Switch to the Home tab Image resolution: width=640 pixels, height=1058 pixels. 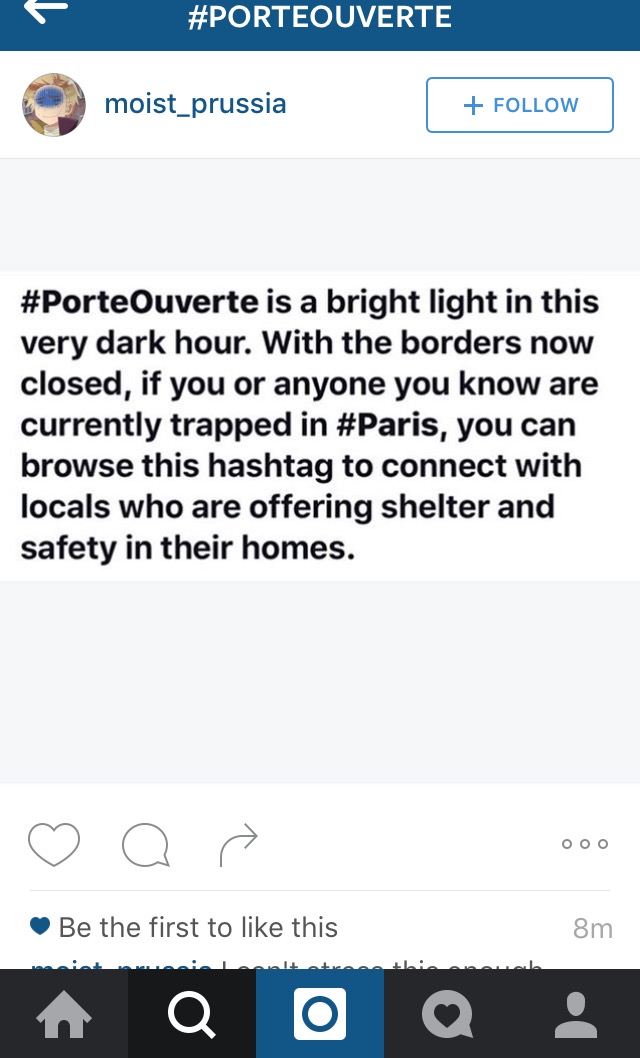(x=64, y=1014)
